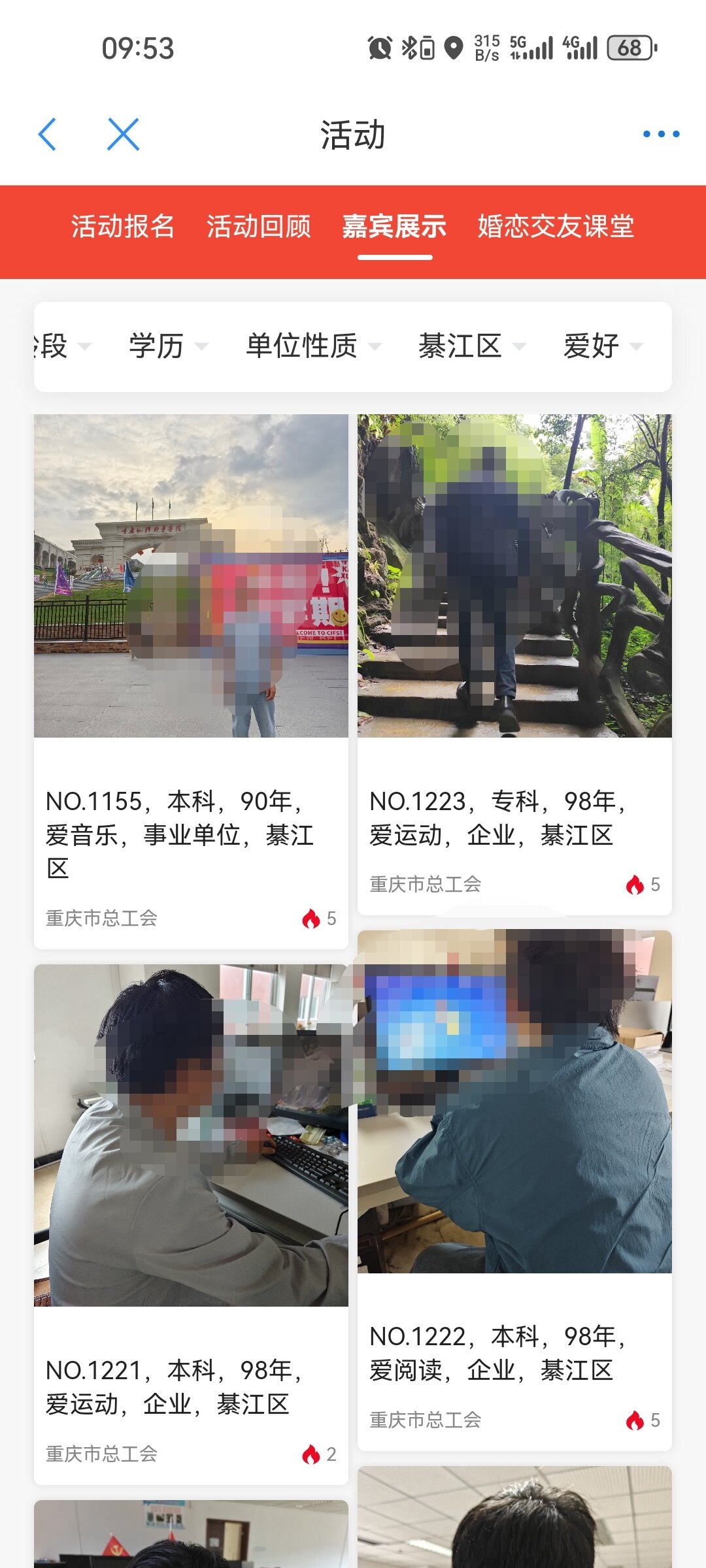Screen dimensions: 706x1568
Task: Go back using the left arrow
Action: tap(47, 135)
